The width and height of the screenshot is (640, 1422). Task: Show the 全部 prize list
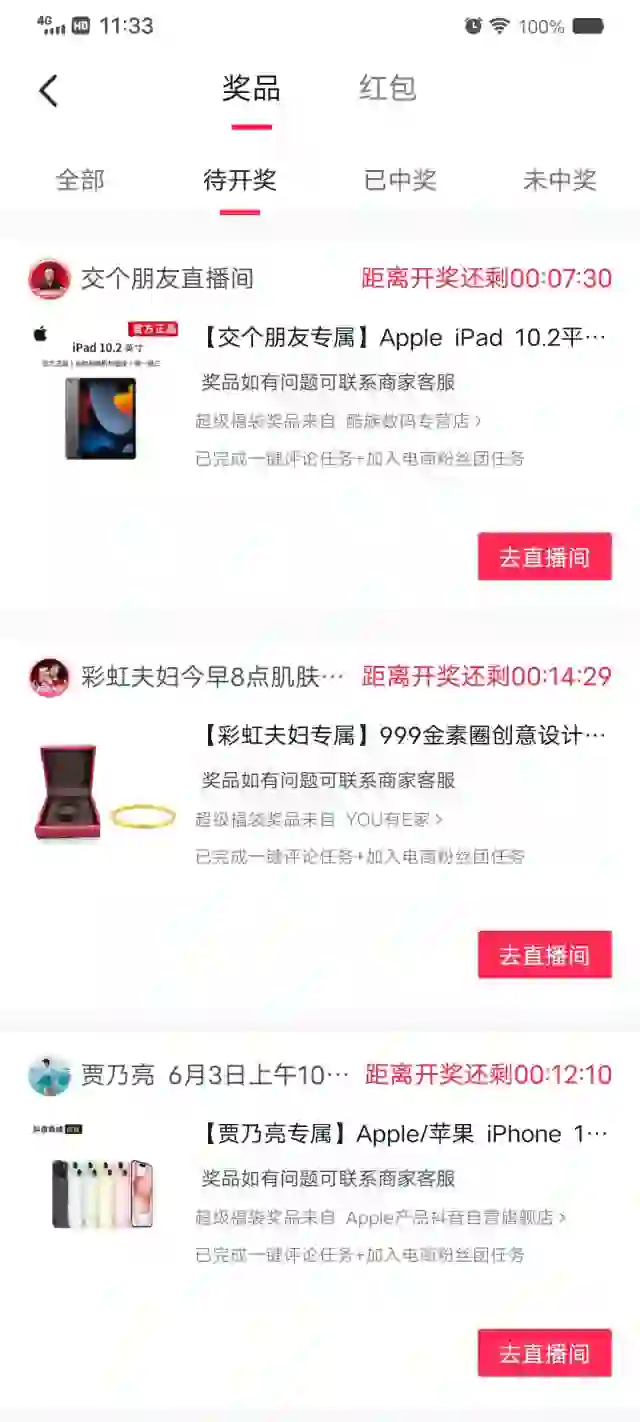click(x=80, y=180)
